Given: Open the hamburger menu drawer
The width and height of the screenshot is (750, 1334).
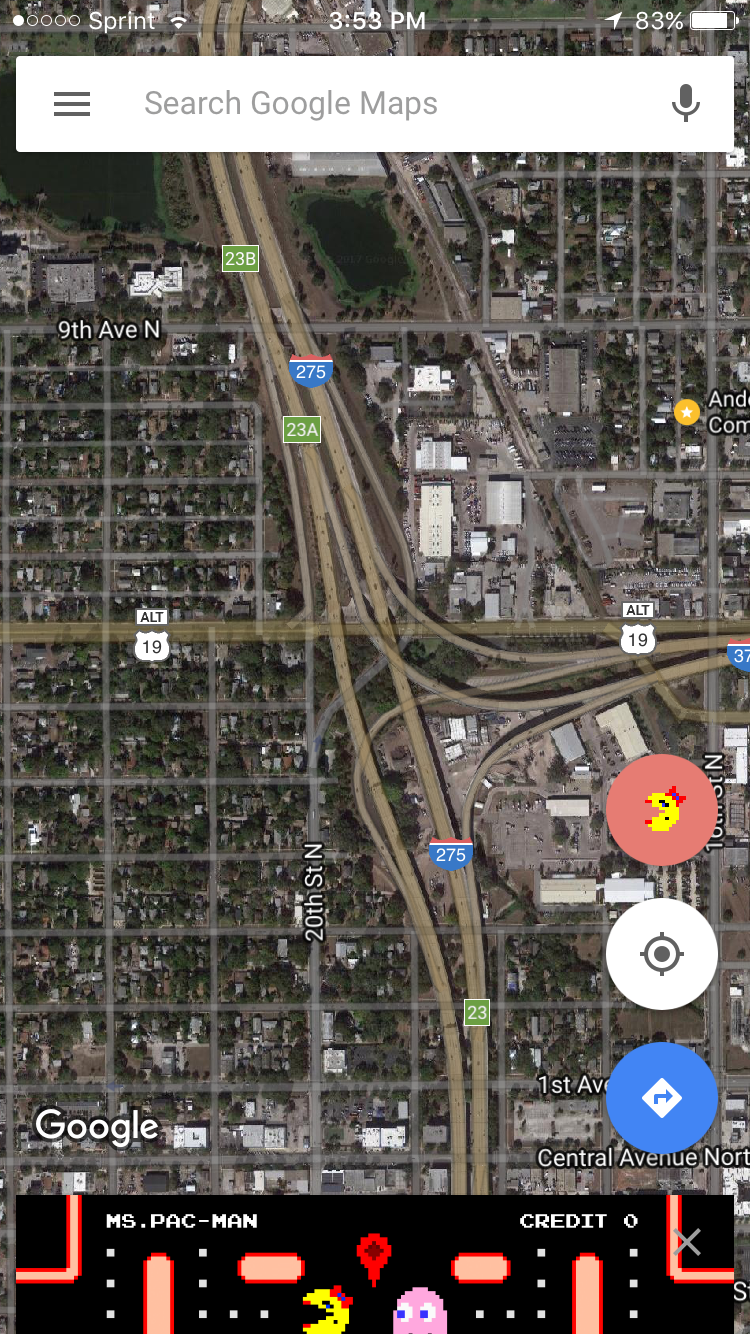Looking at the screenshot, I should [x=72, y=104].
